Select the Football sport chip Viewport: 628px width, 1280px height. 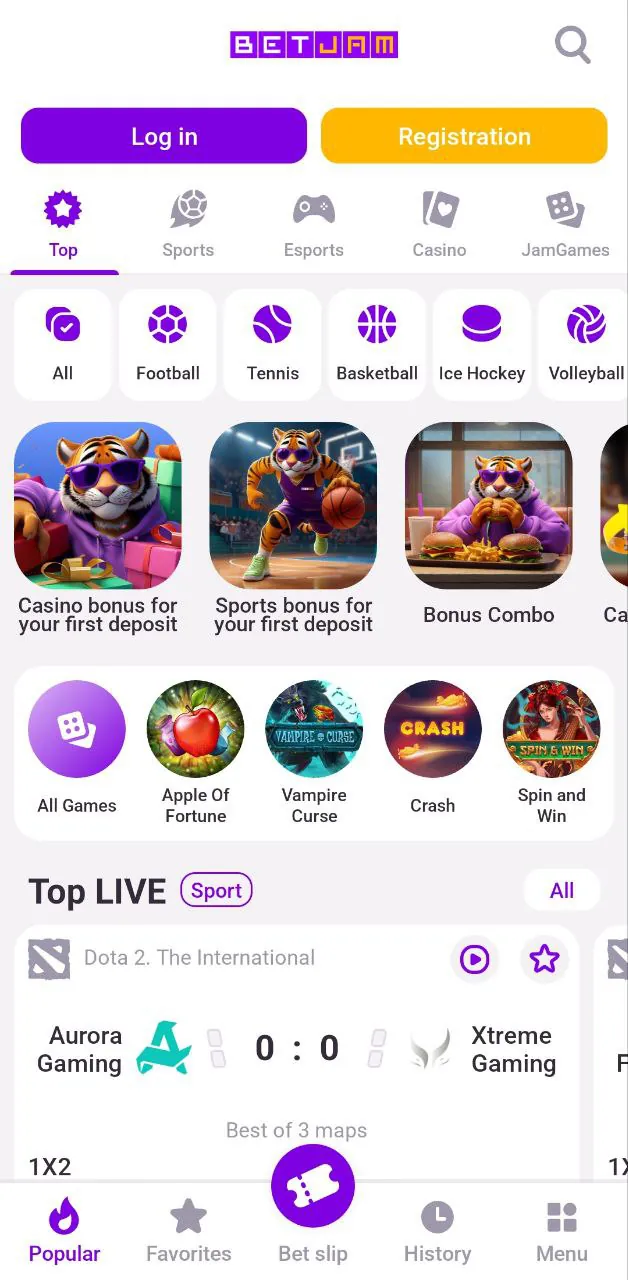(168, 345)
